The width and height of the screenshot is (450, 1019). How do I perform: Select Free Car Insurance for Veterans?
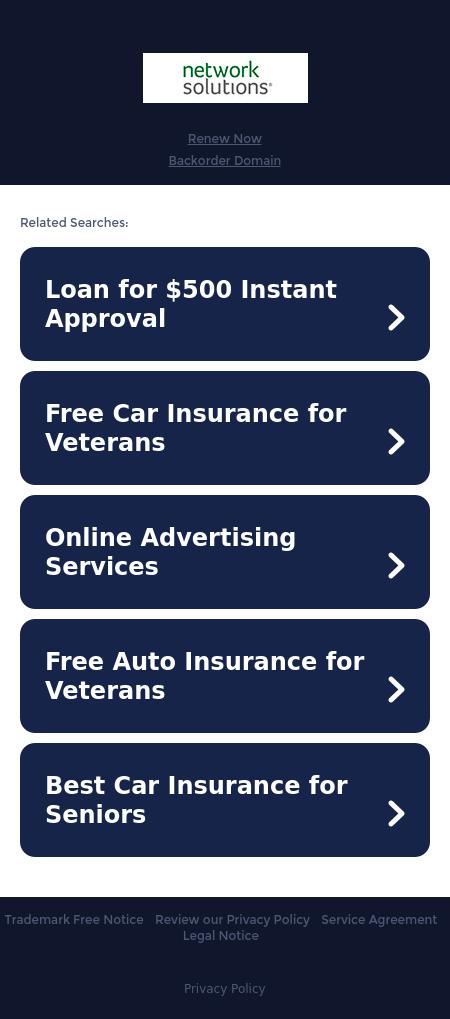tap(225, 428)
